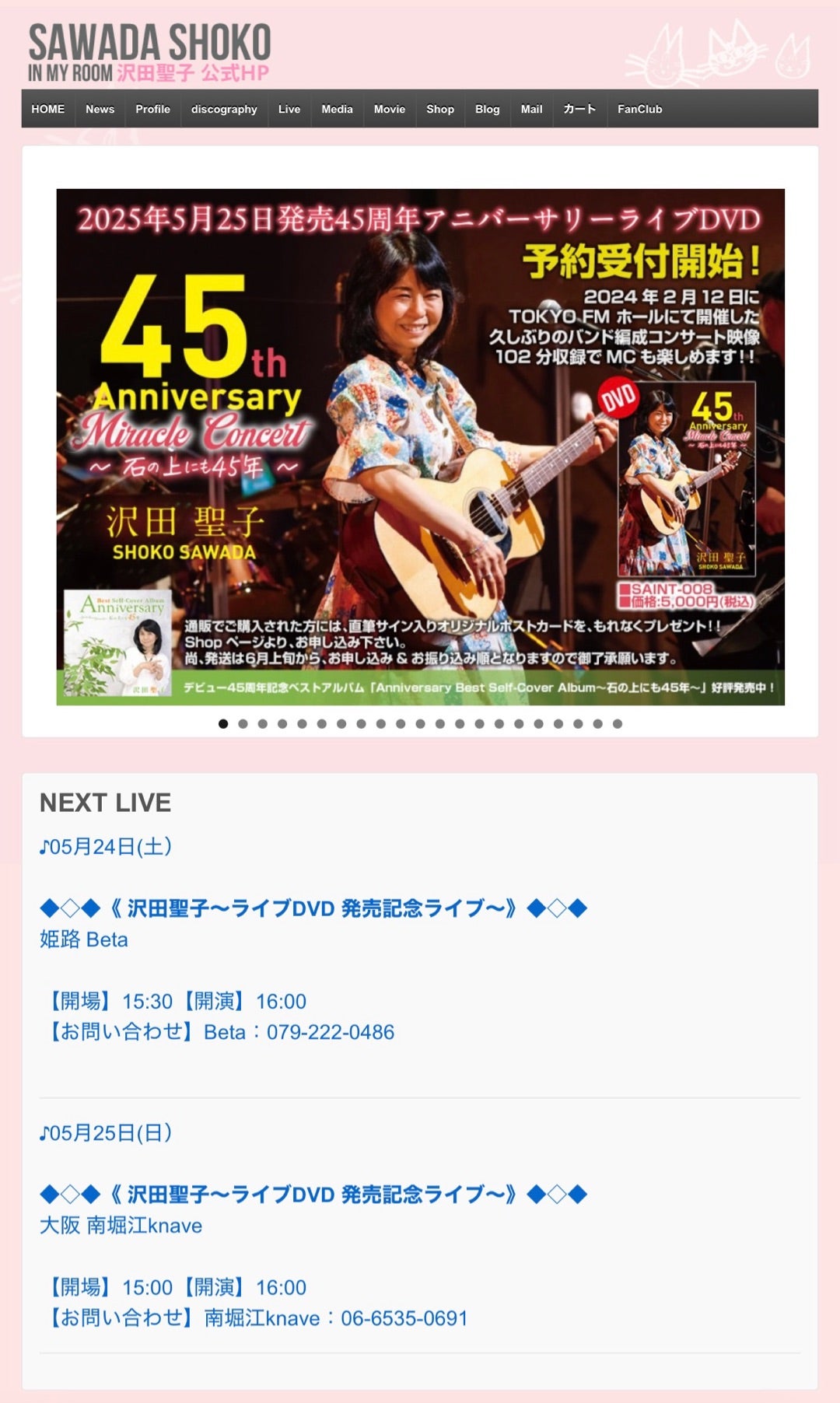Image resolution: width=840 pixels, height=1403 pixels.
Task: Open the FanClub menu item
Action: click(639, 110)
